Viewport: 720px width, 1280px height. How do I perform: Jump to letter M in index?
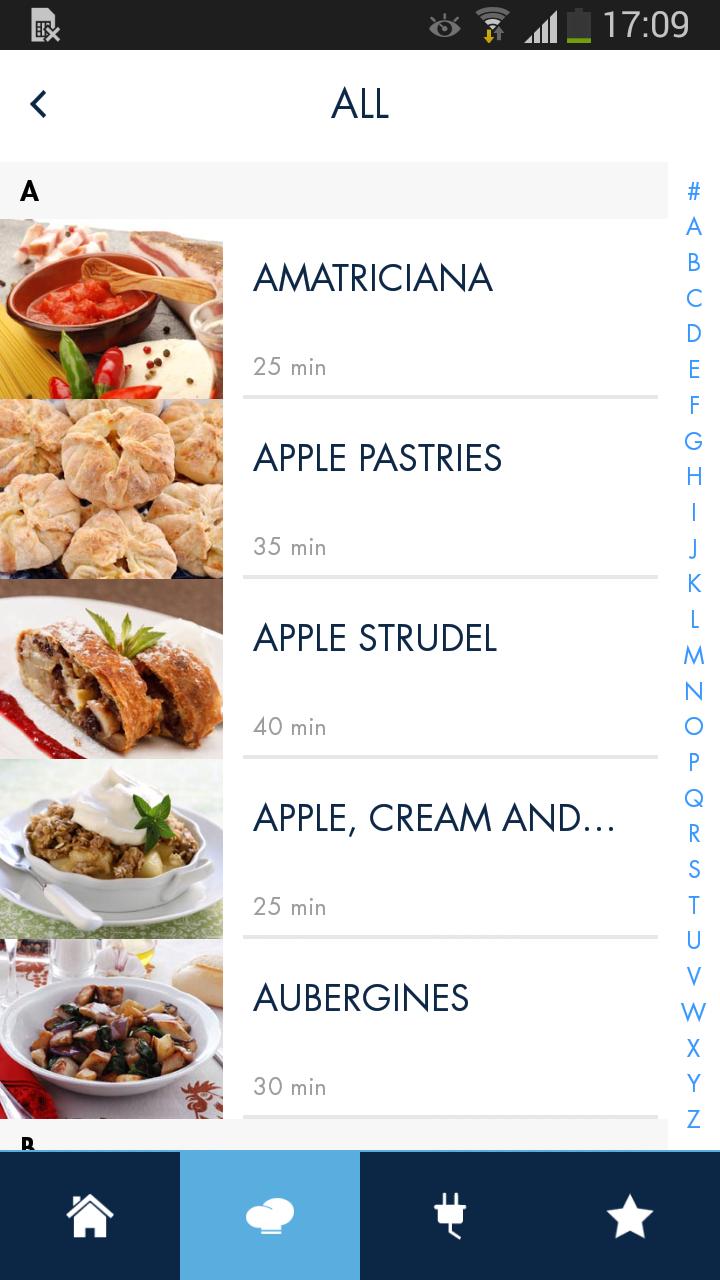click(x=693, y=655)
